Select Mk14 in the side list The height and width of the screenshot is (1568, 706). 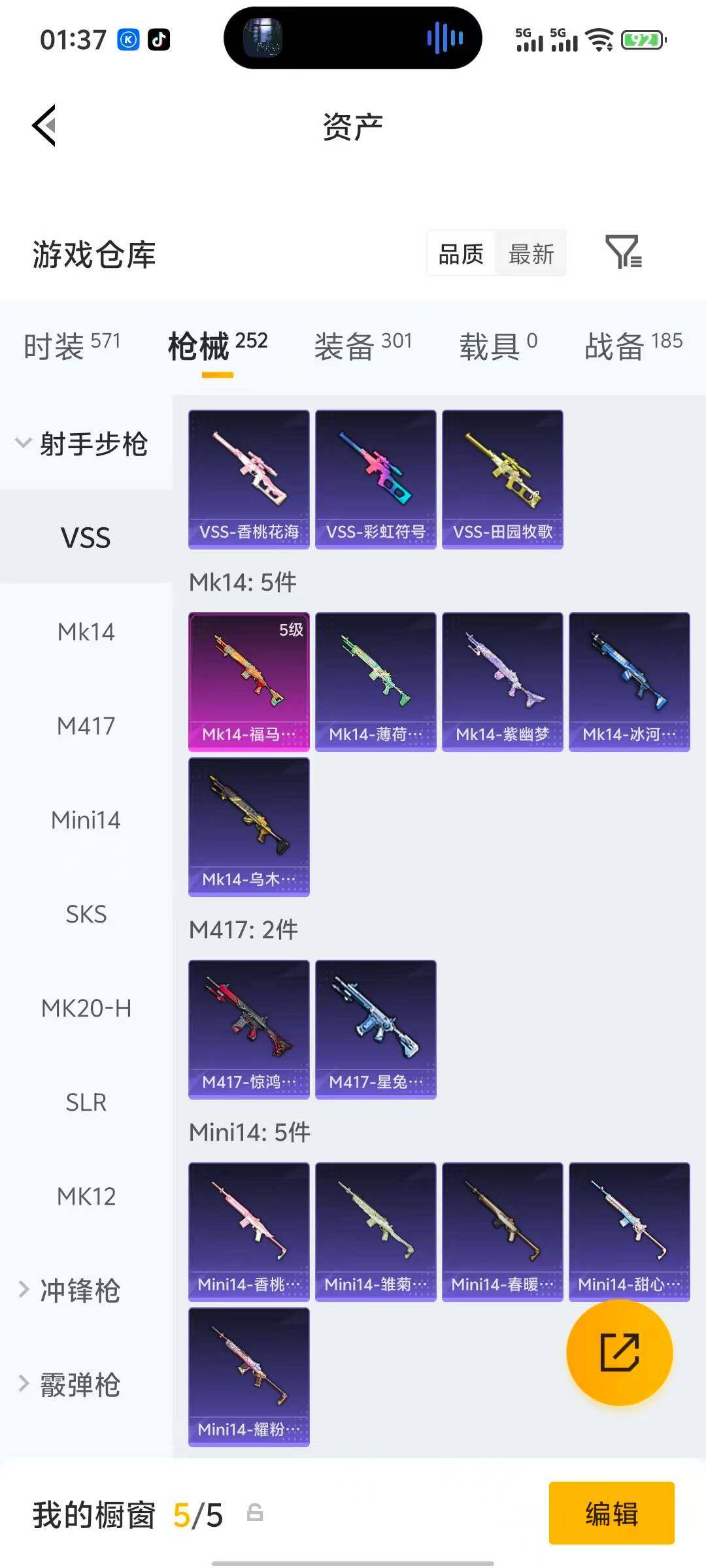[86, 632]
